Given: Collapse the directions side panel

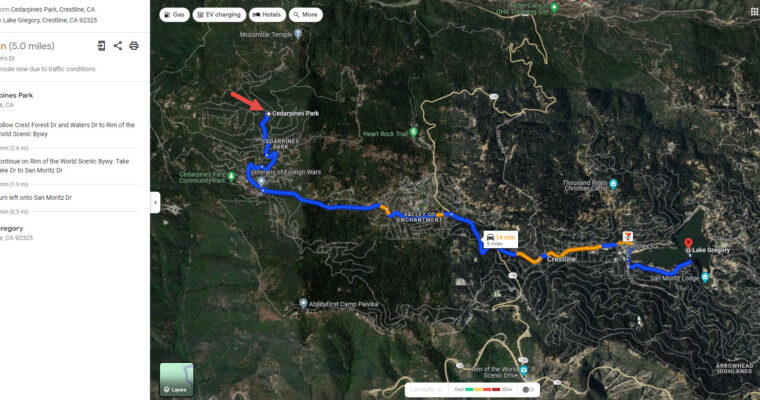Looking at the screenshot, I should [155, 202].
